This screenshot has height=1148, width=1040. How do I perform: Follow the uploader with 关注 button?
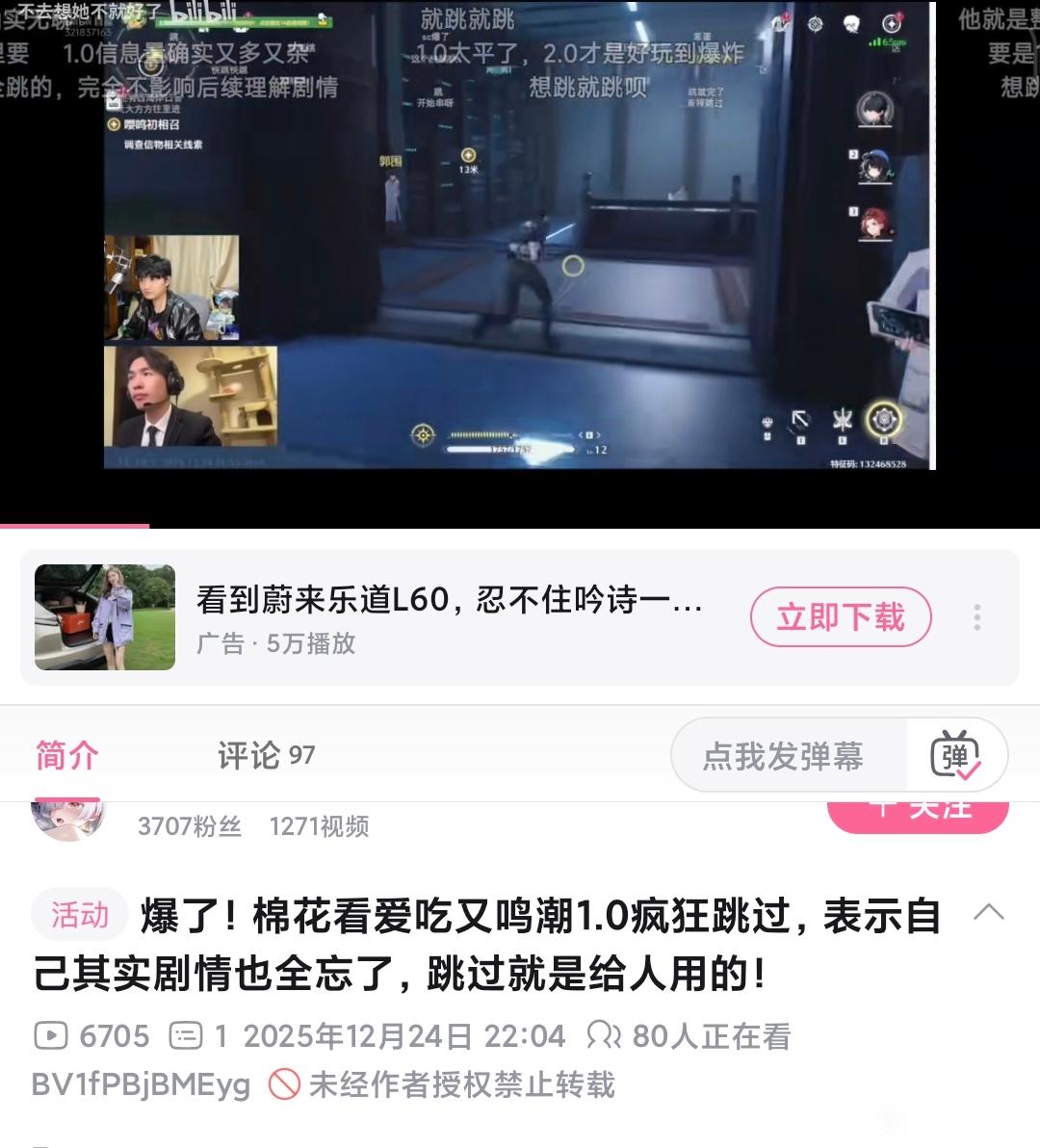coord(917,813)
